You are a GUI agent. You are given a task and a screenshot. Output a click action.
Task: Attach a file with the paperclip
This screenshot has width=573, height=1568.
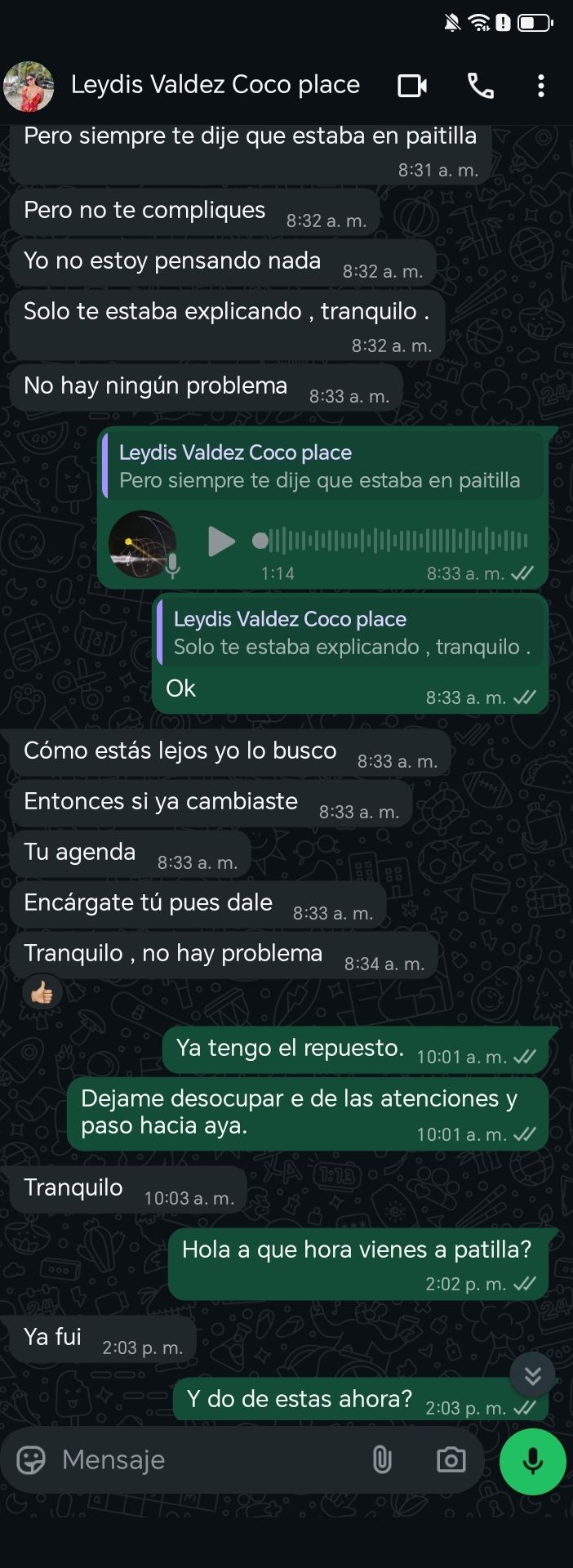coord(381,1459)
